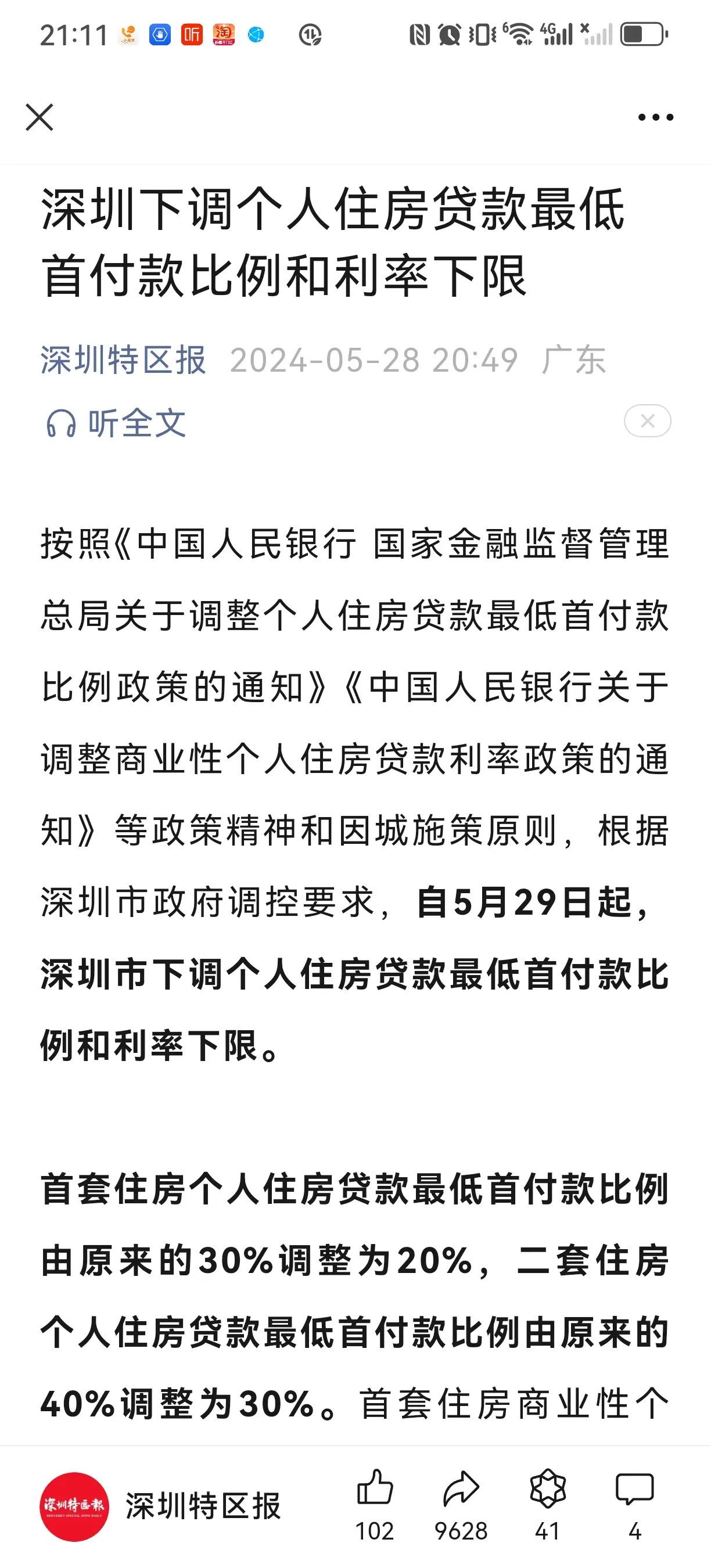Open 深圳特区报 account link under the title
This screenshot has width=711, height=1568.
click(124, 359)
